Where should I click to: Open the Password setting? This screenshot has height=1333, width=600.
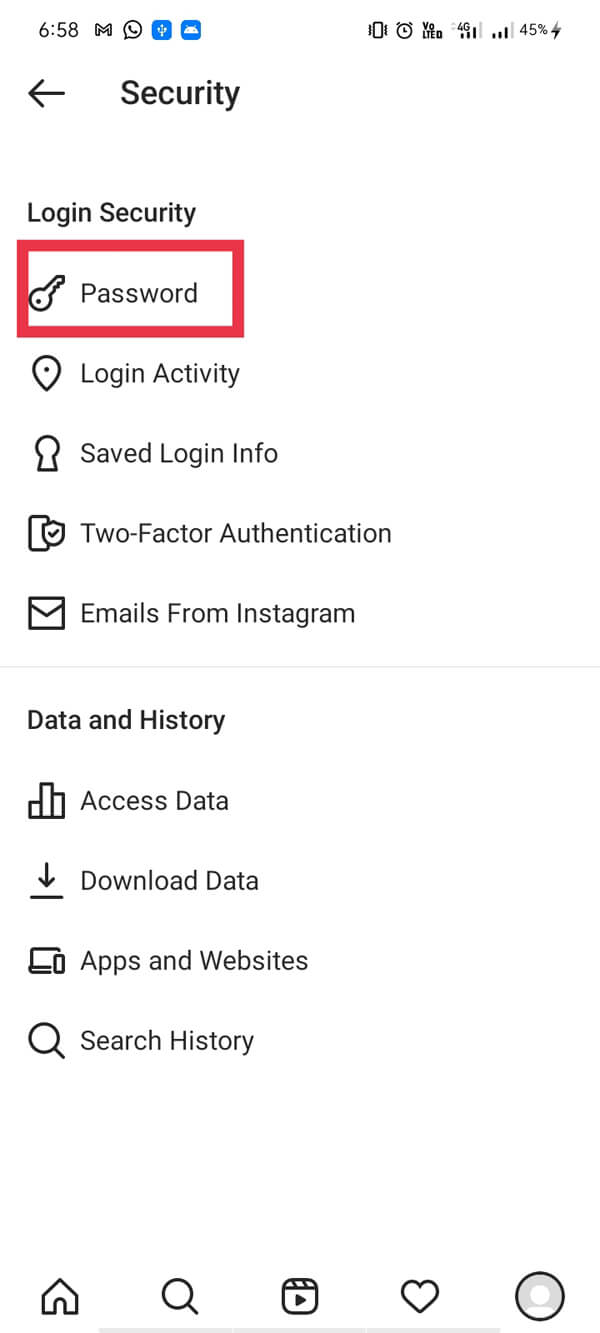point(138,293)
